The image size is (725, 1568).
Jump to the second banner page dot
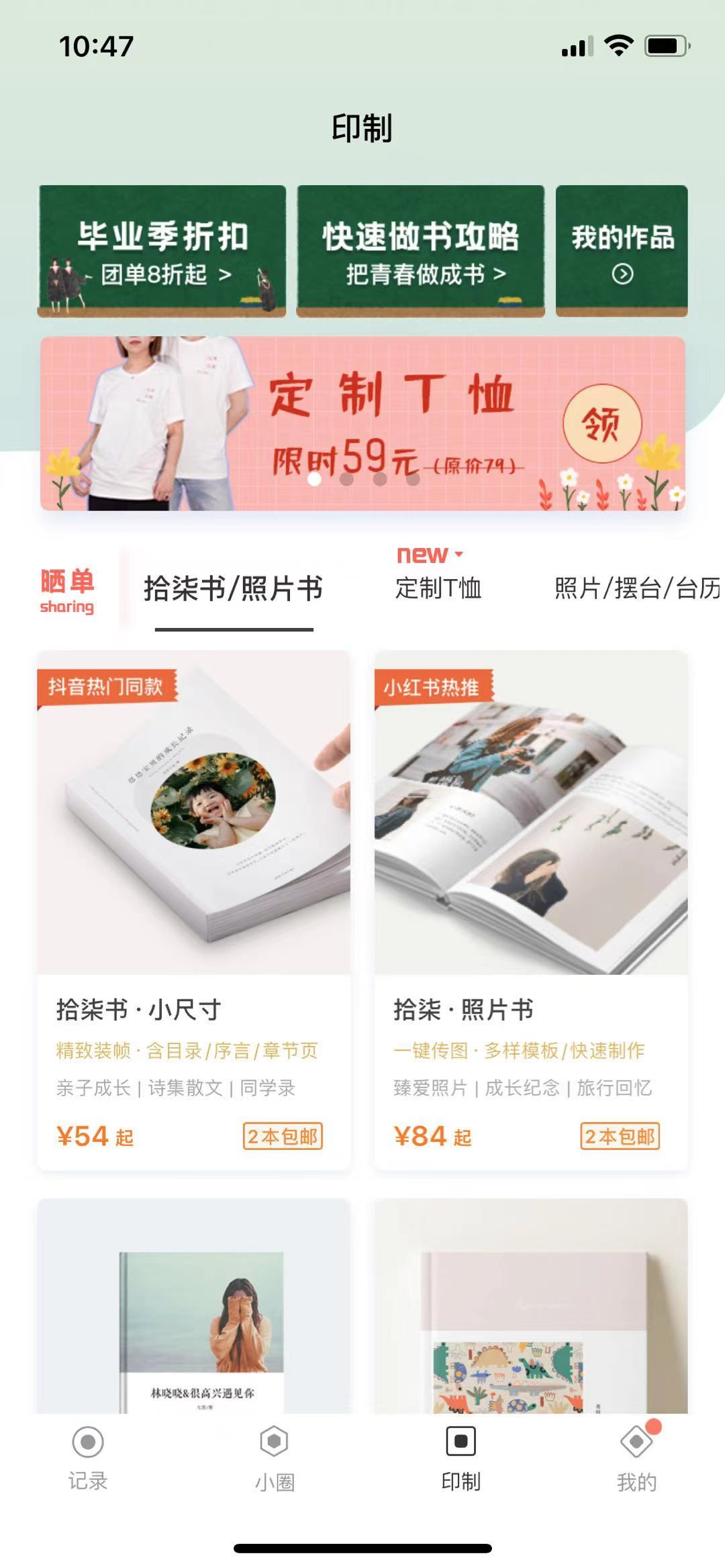(347, 479)
